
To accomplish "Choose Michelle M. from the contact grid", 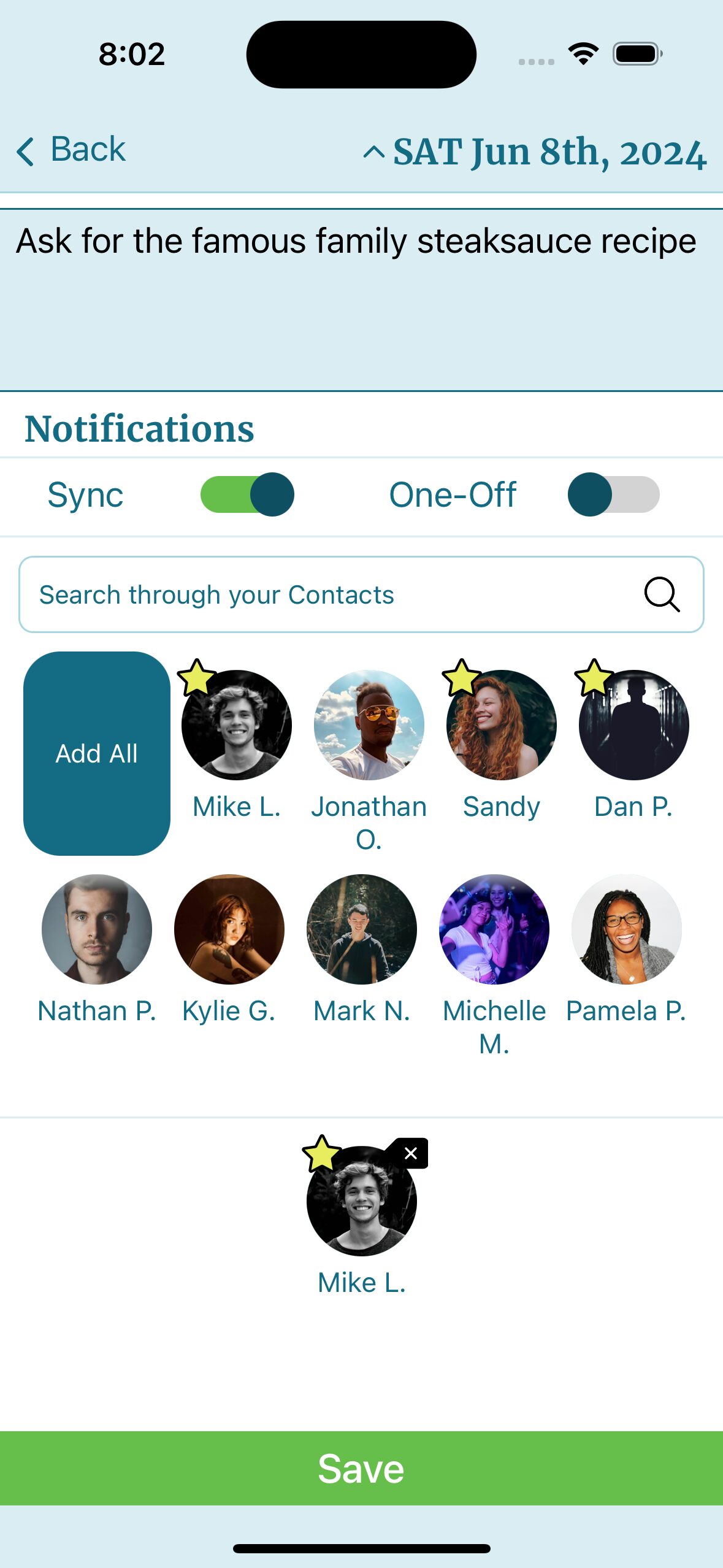I will (494, 929).
